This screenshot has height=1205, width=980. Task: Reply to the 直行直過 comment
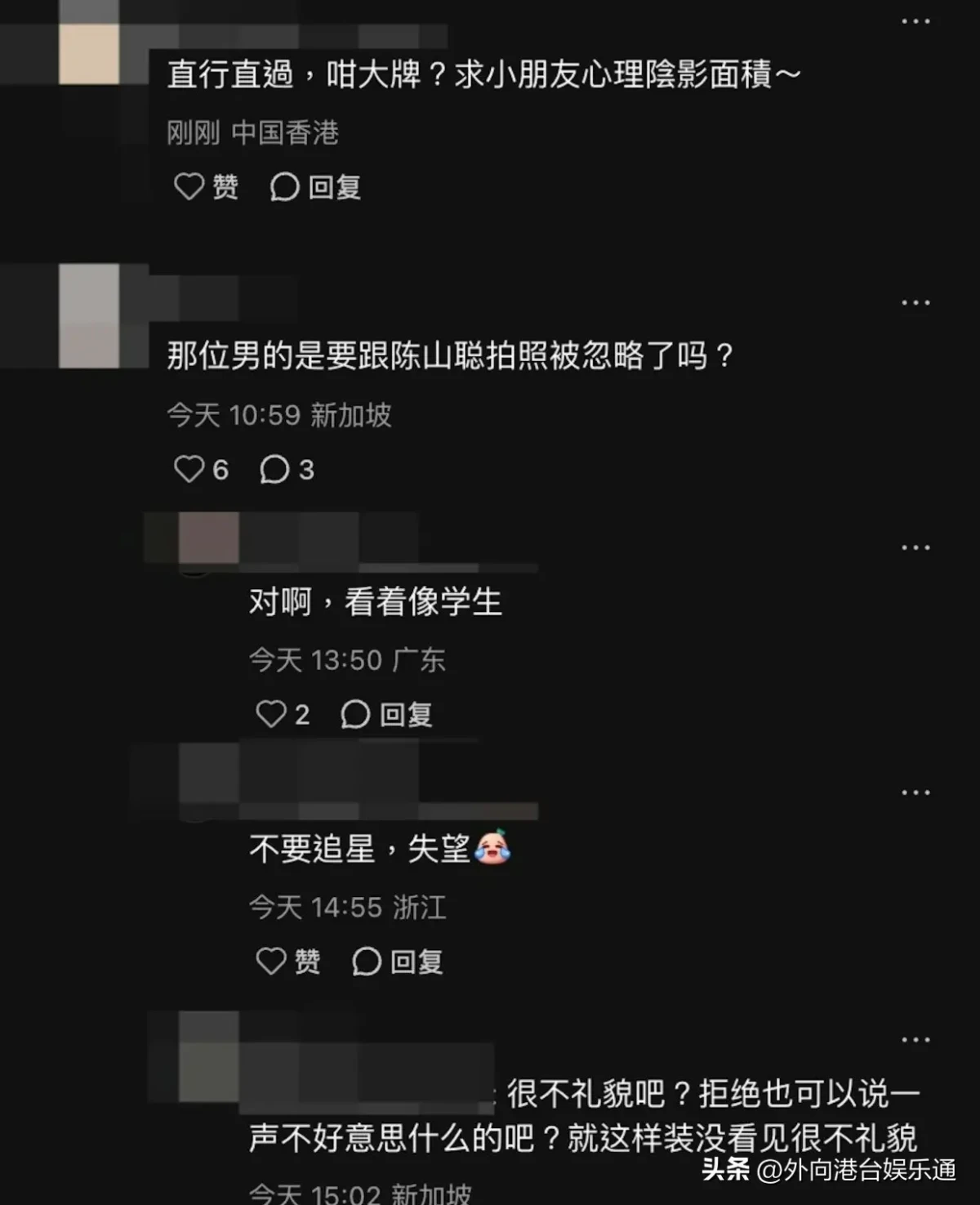click(316, 187)
